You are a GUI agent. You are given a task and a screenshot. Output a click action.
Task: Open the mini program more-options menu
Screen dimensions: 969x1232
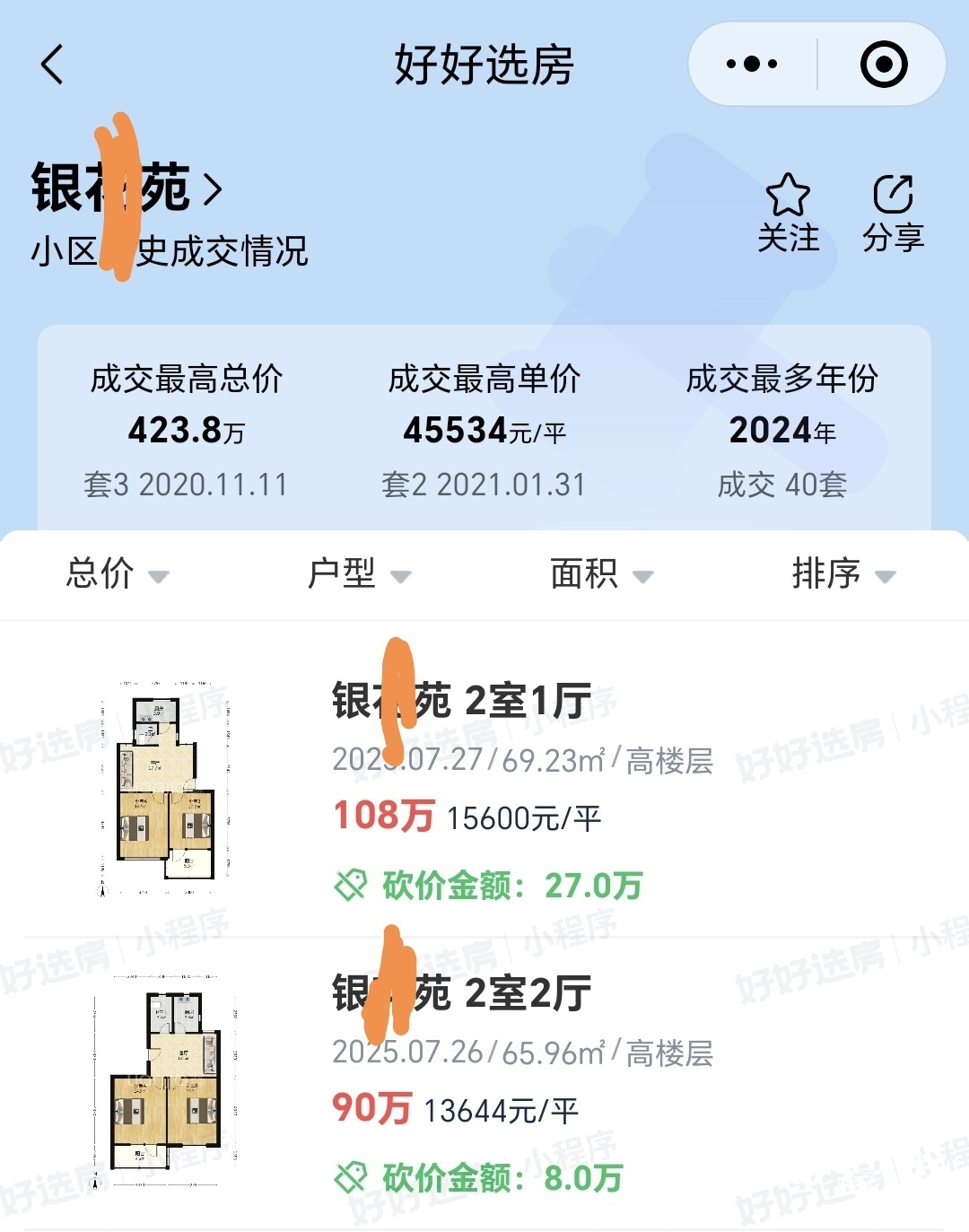click(752, 65)
